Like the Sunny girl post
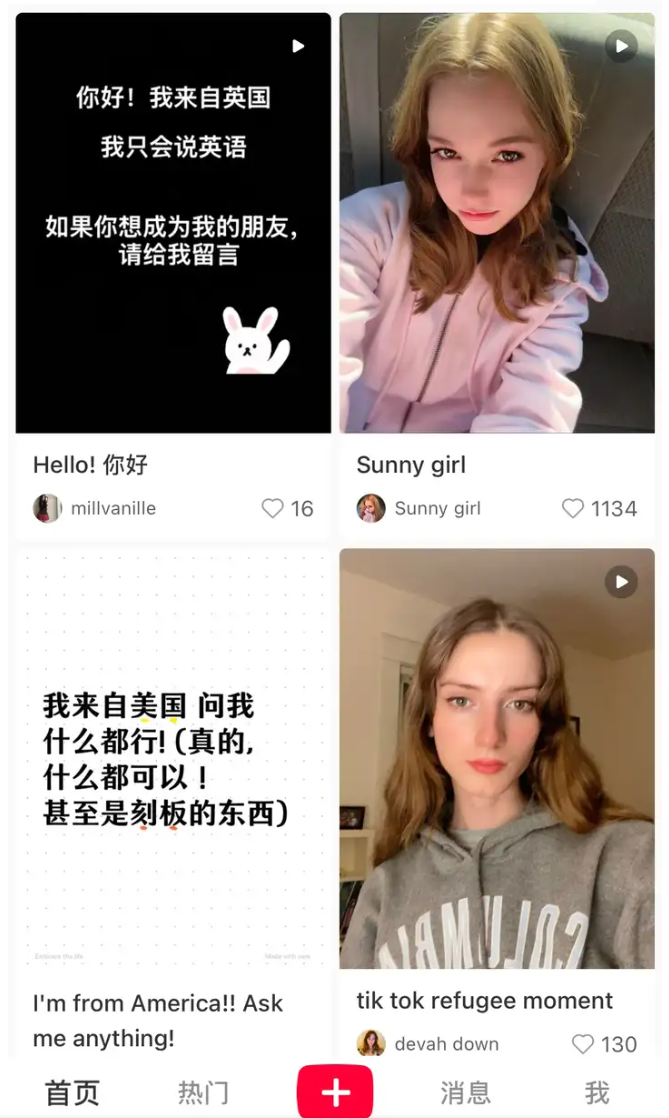This screenshot has width=669, height=1118. (573, 509)
